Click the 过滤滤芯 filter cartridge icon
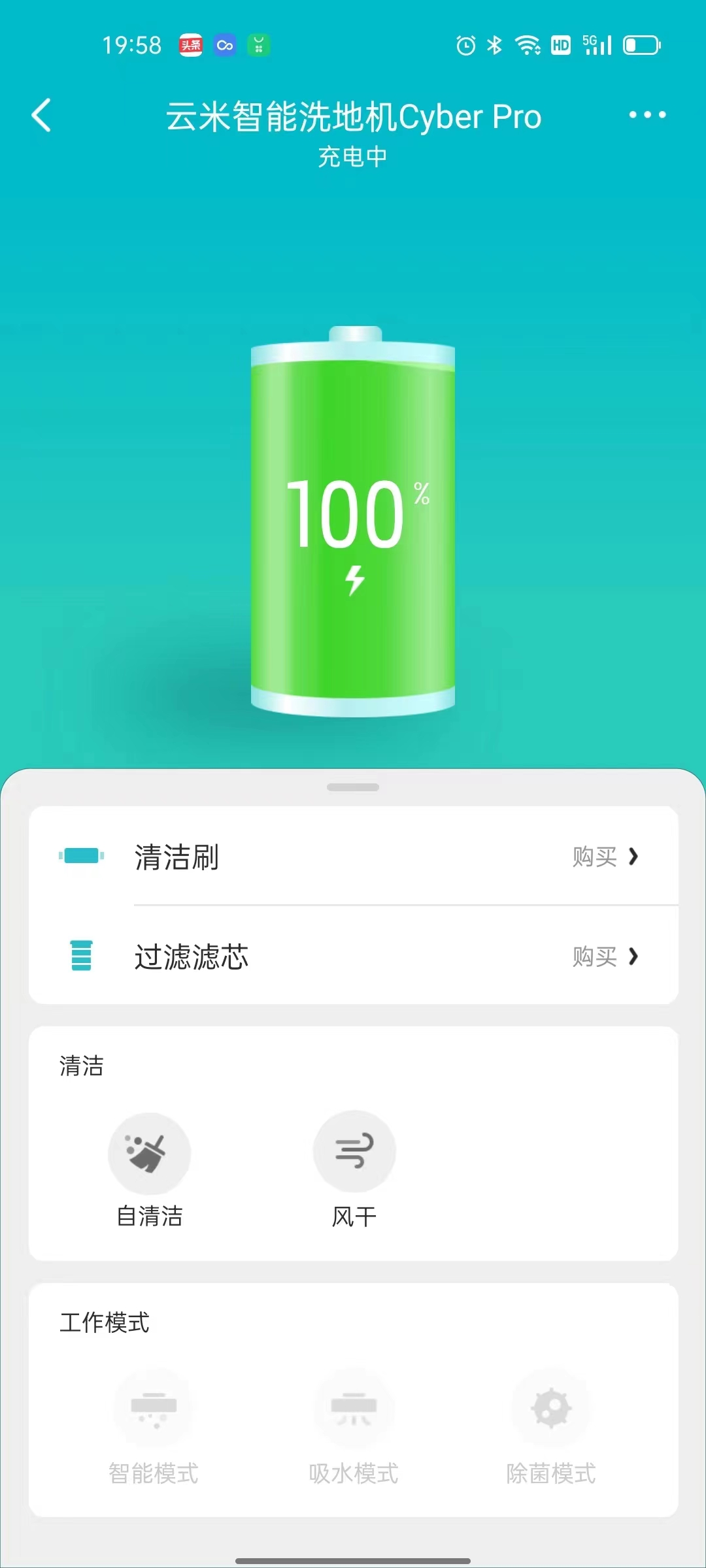706x1568 pixels. click(81, 956)
